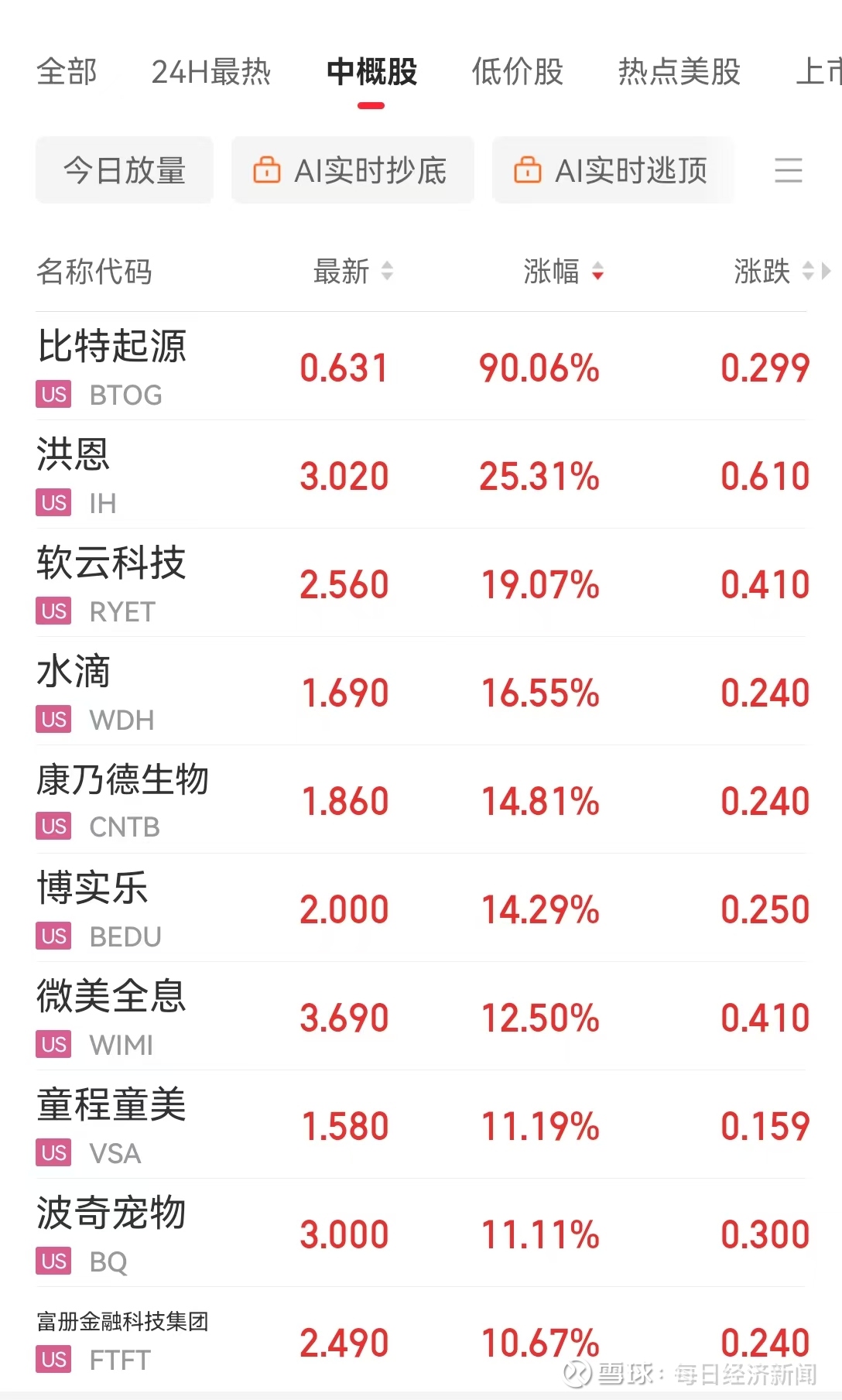
Task: Switch to the 全部 tab
Action: 67,72
